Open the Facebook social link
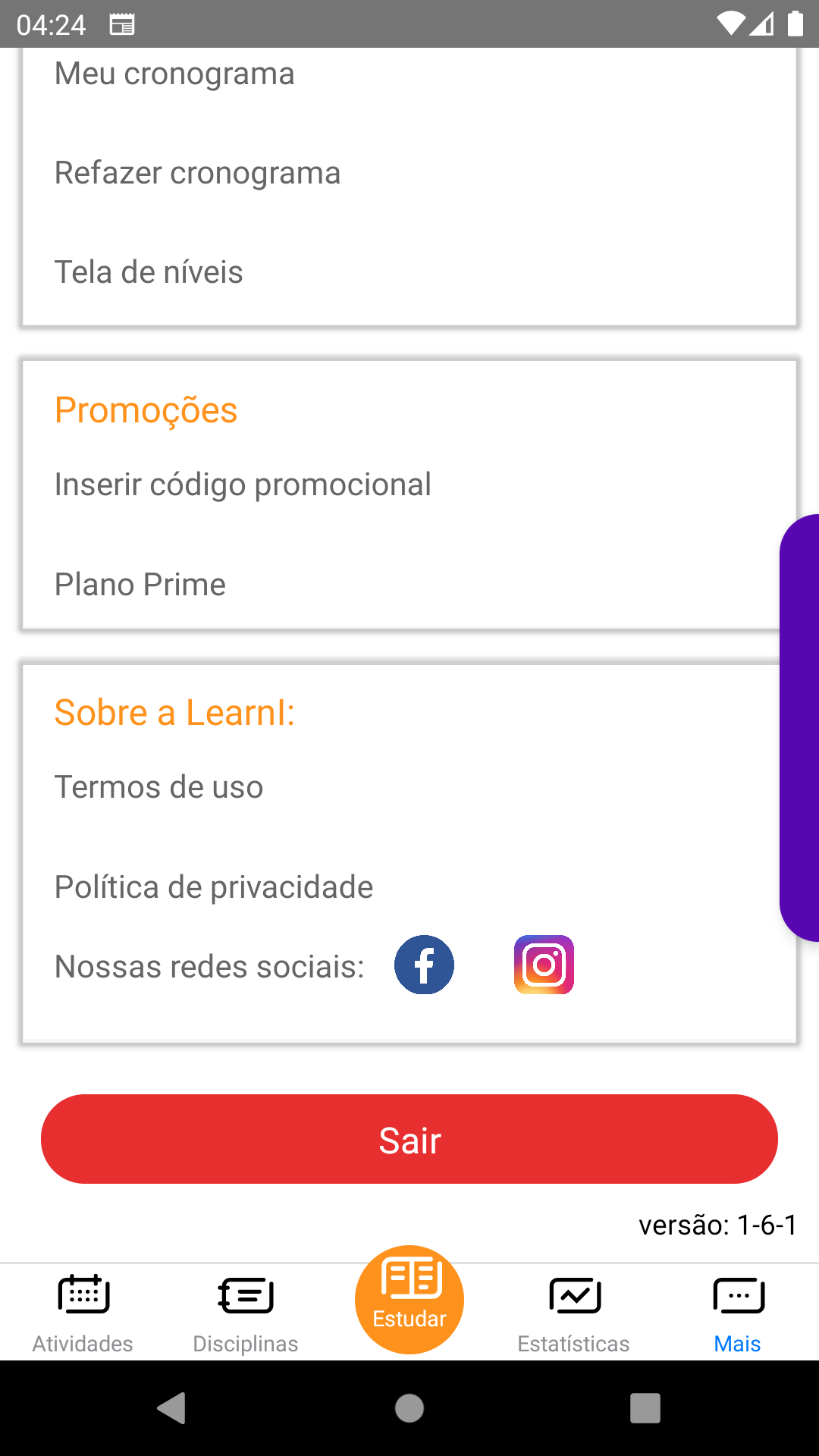Image resolution: width=819 pixels, height=1456 pixels. 424,965
